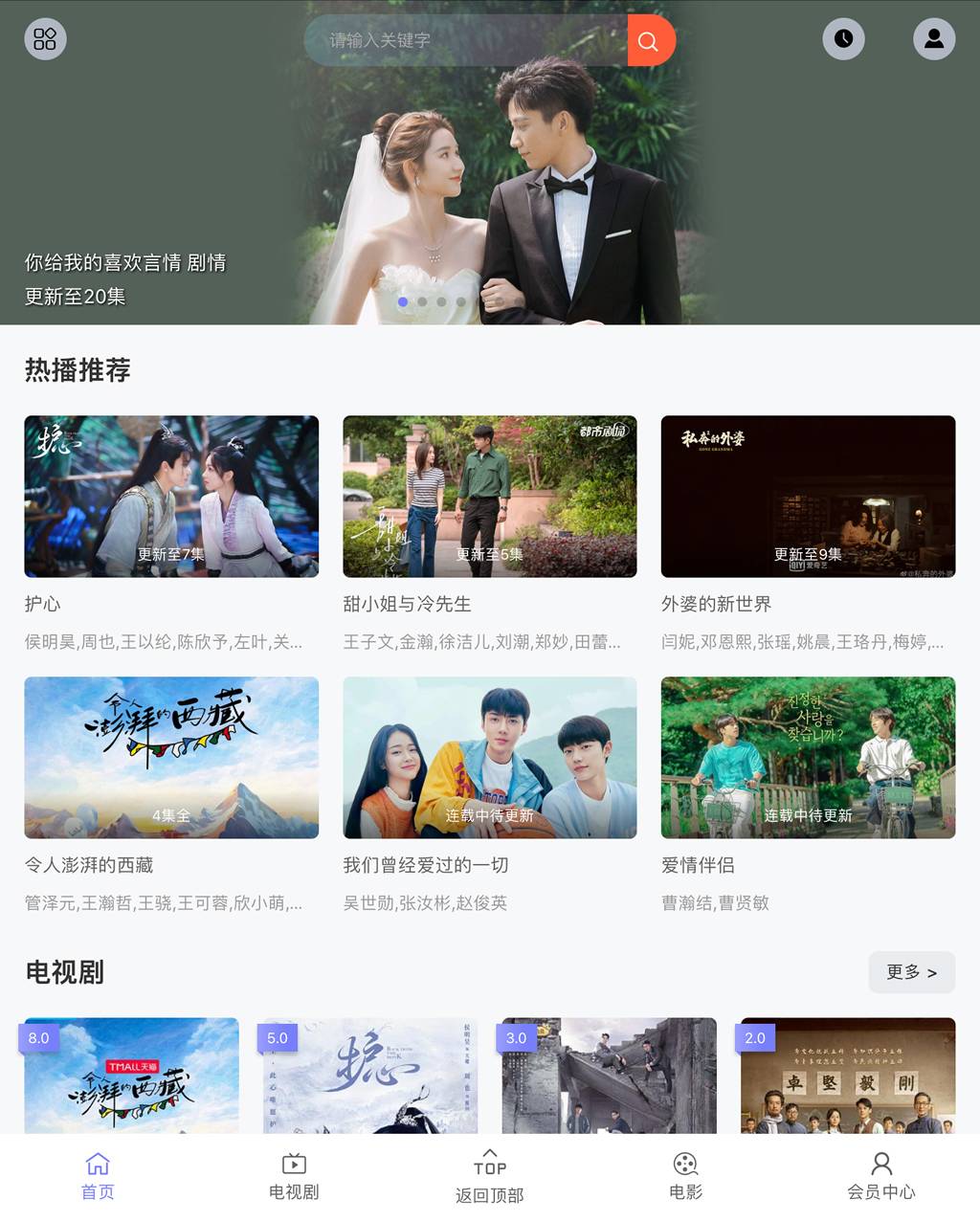Open the user profile icon
980x1221 pixels.
point(934,39)
